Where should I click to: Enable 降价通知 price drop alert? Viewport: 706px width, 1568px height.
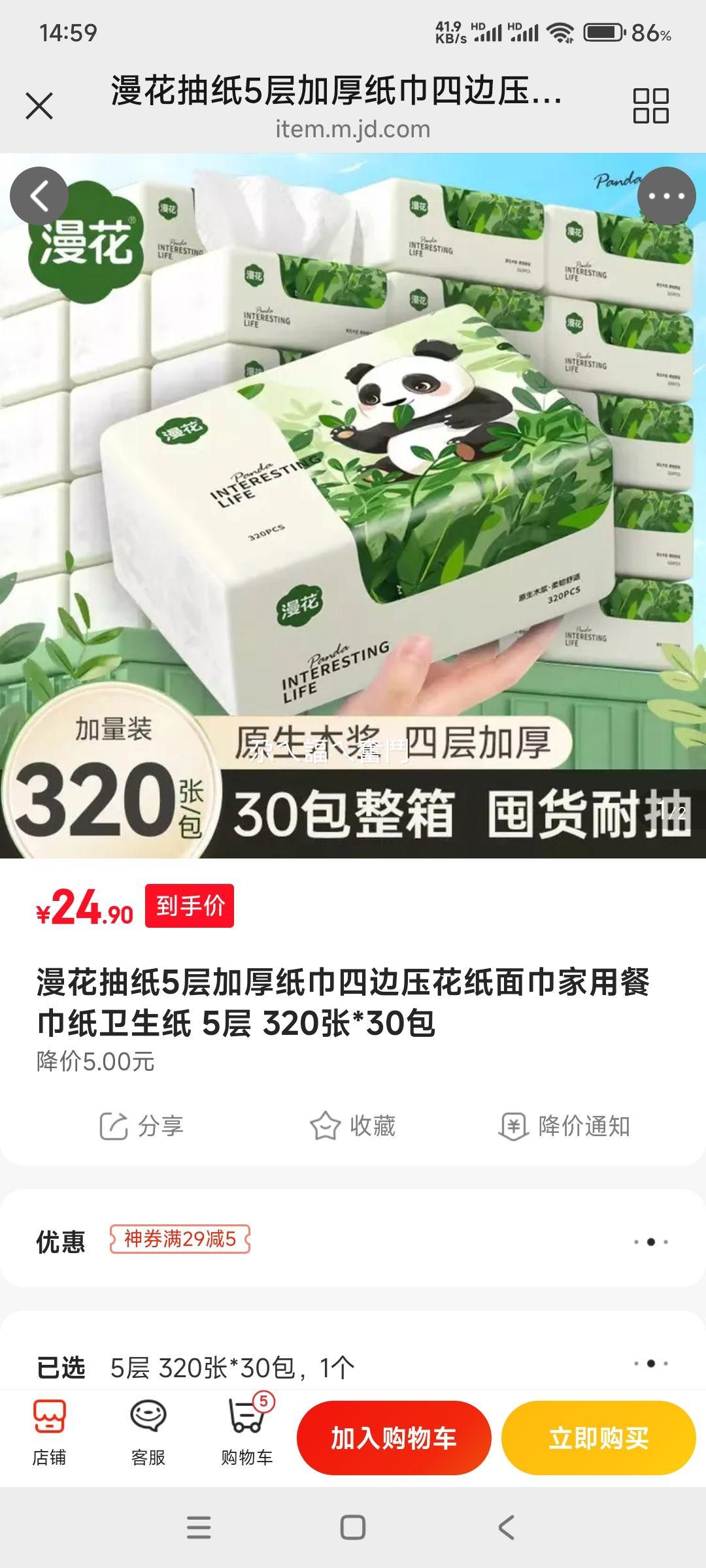pyautogui.click(x=564, y=1126)
